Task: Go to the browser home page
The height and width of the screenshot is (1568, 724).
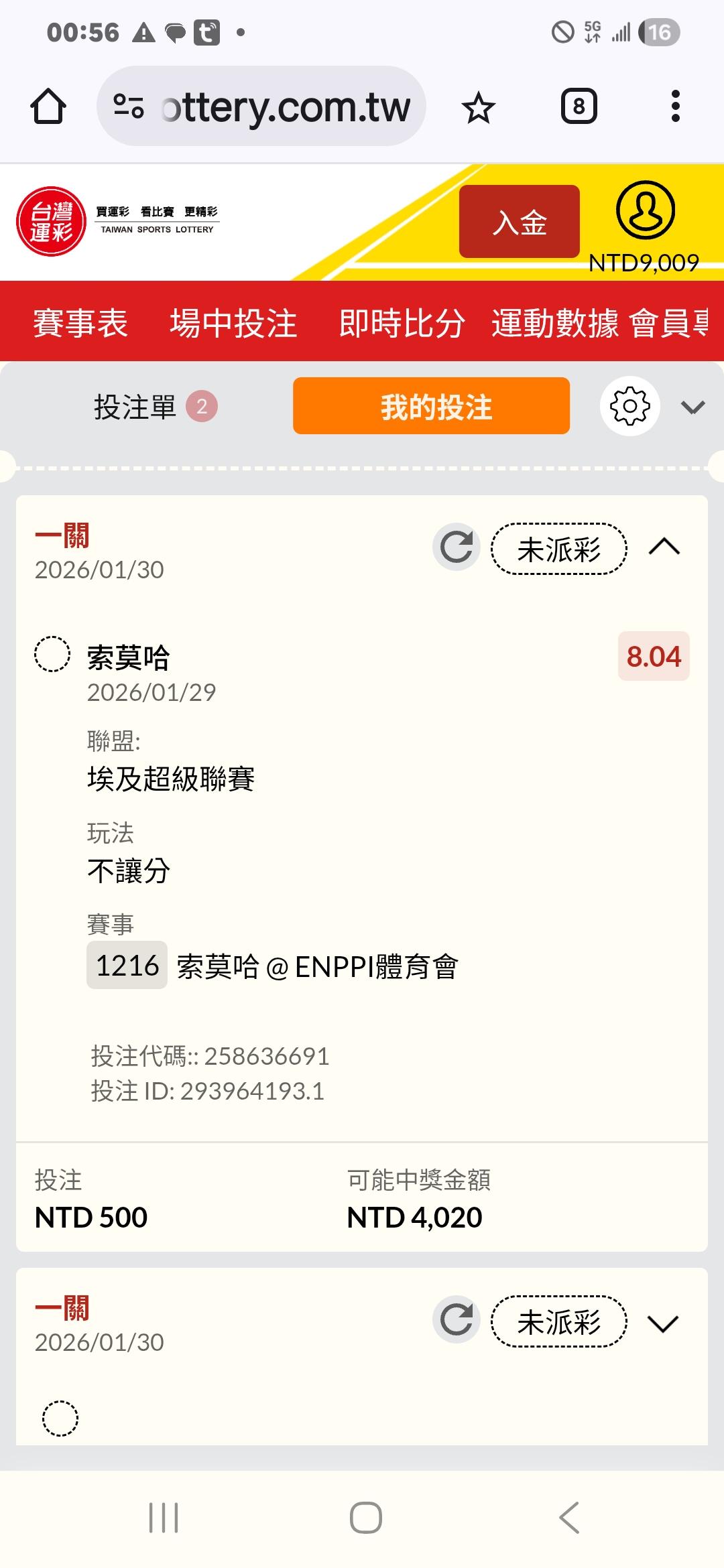Action: [x=48, y=107]
